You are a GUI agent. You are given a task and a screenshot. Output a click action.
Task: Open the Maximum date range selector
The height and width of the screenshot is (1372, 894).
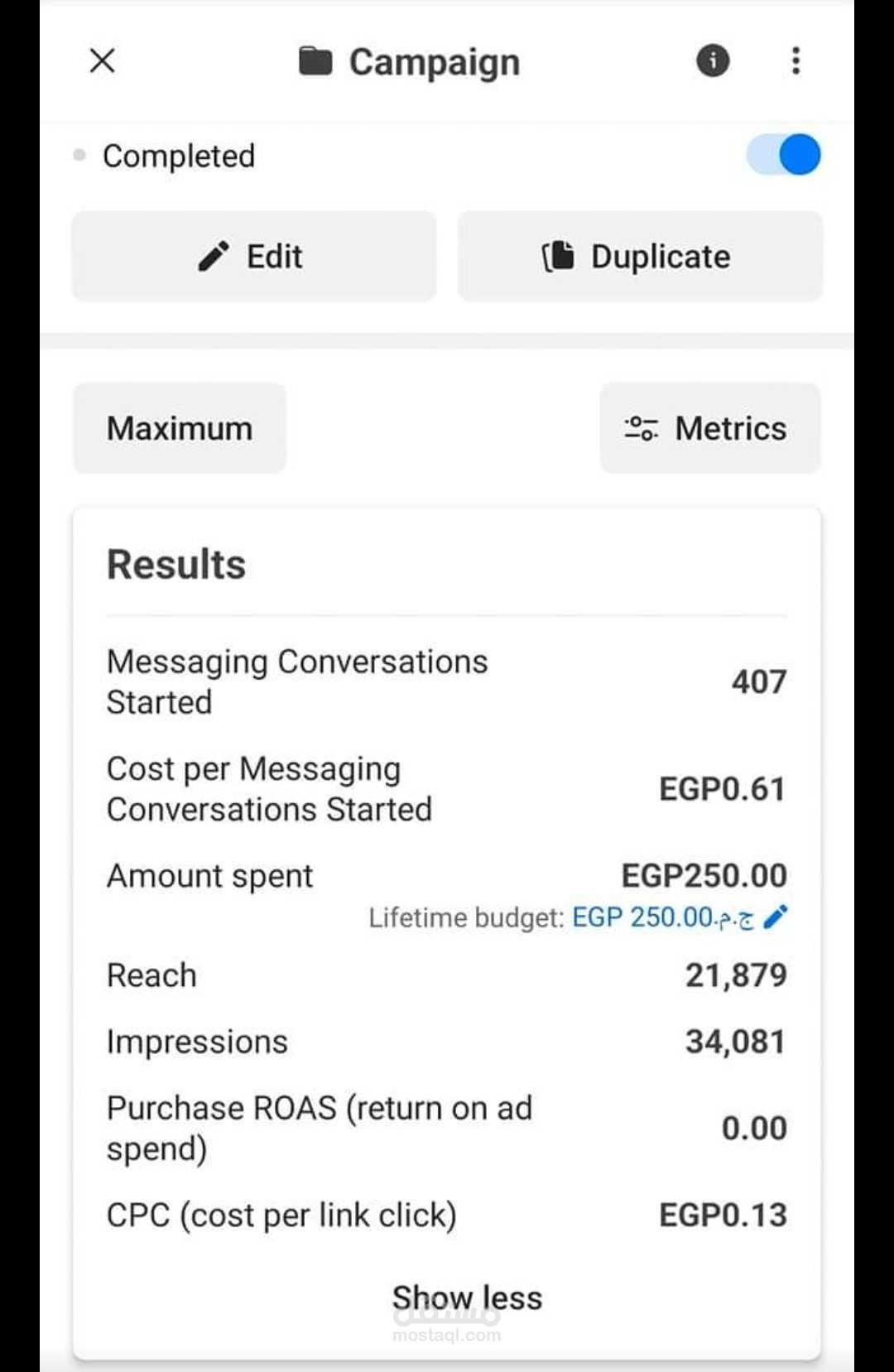tap(180, 428)
